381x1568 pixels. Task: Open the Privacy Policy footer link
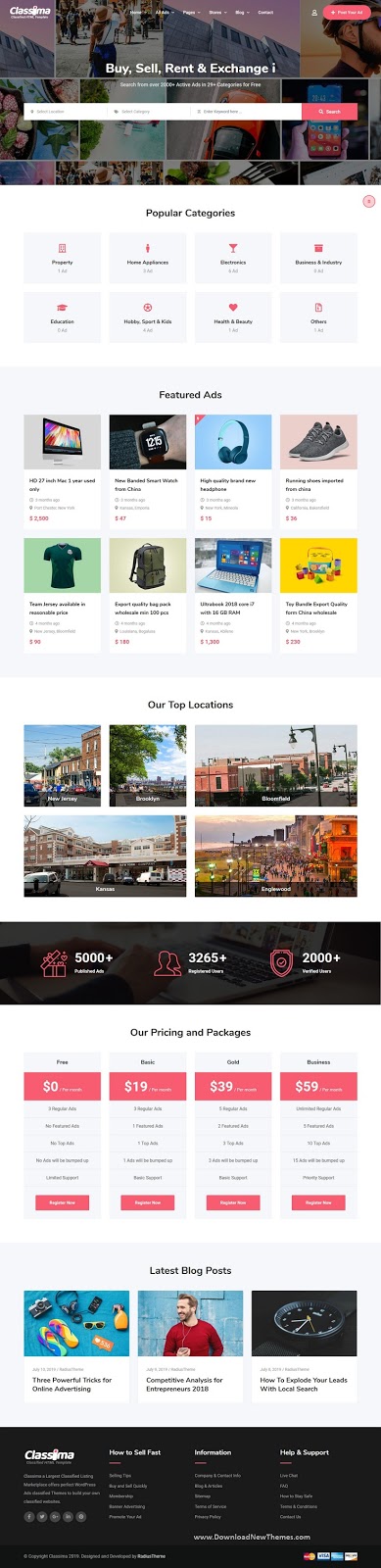click(208, 1516)
